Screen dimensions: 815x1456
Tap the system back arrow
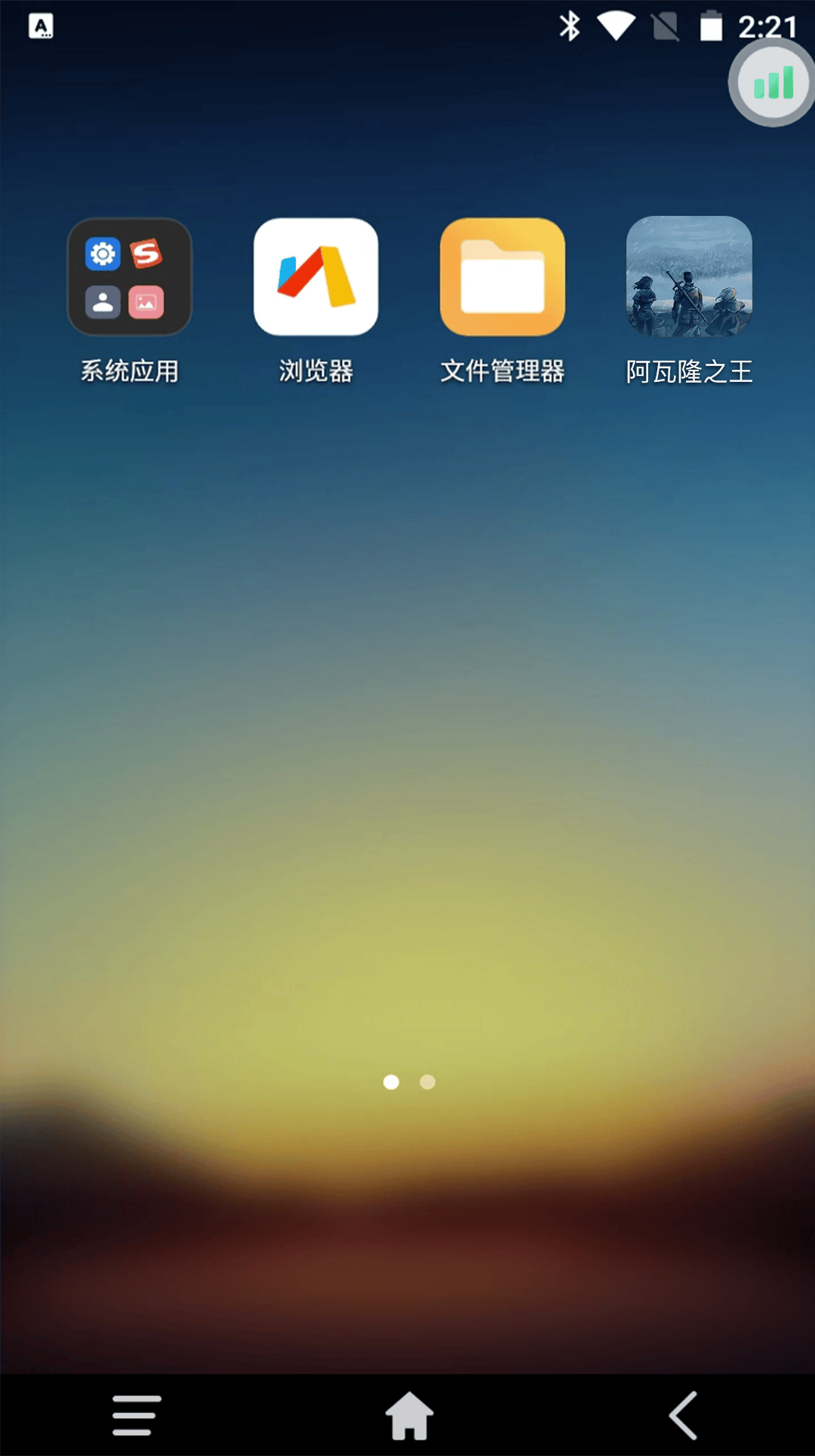(684, 1415)
